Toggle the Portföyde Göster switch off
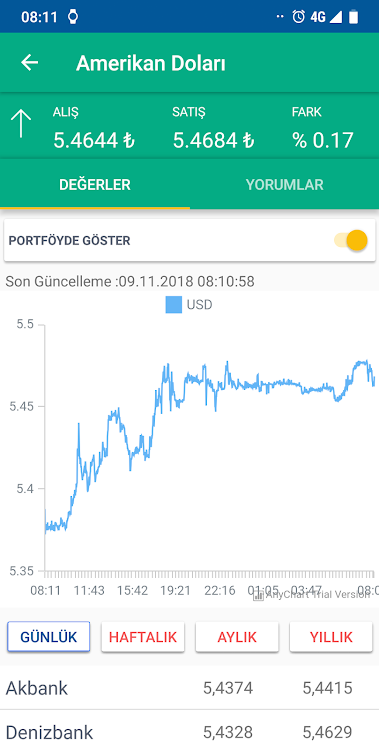The image size is (379, 750). pyautogui.click(x=351, y=241)
